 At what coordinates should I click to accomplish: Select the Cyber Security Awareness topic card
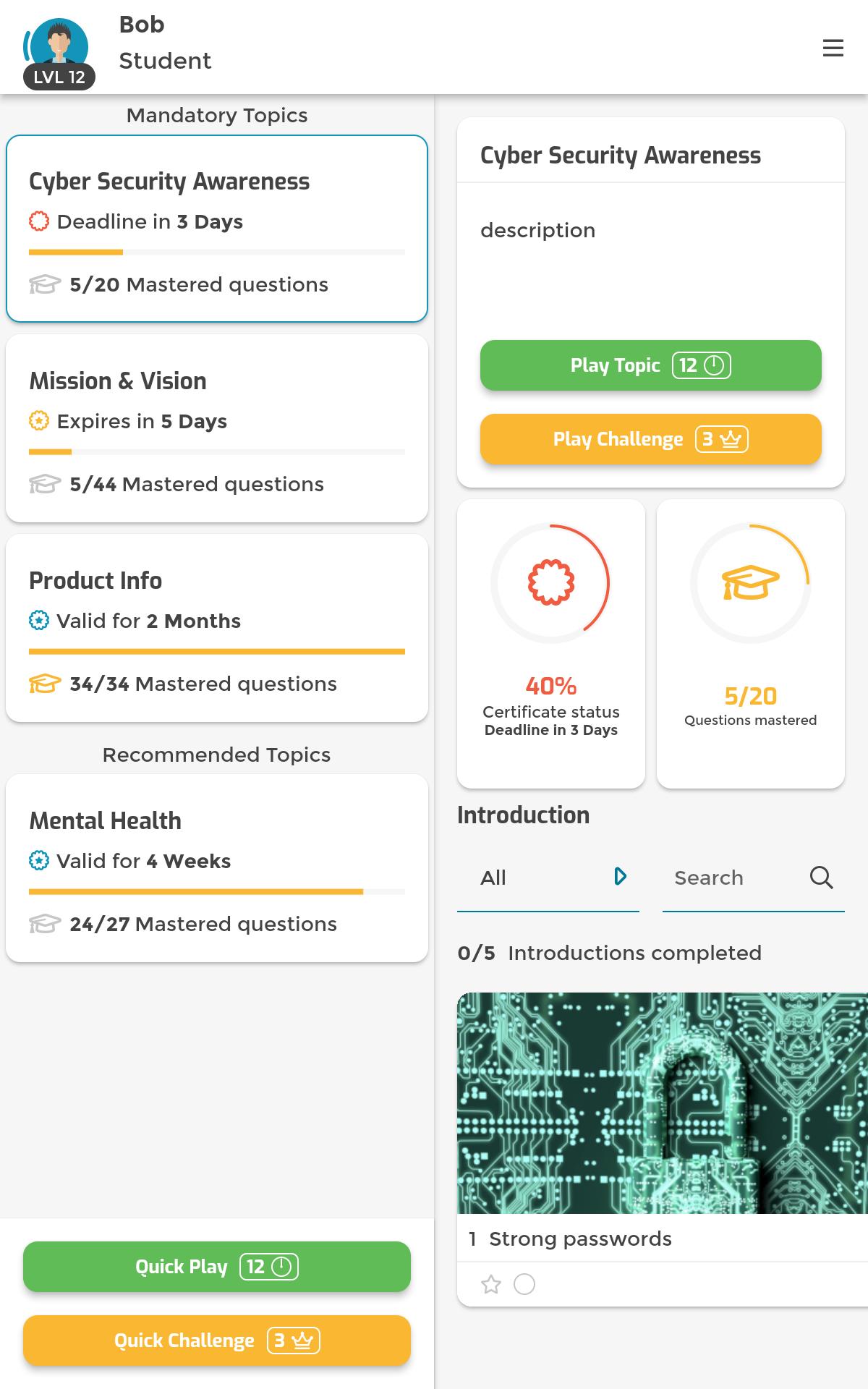click(217, 229)
